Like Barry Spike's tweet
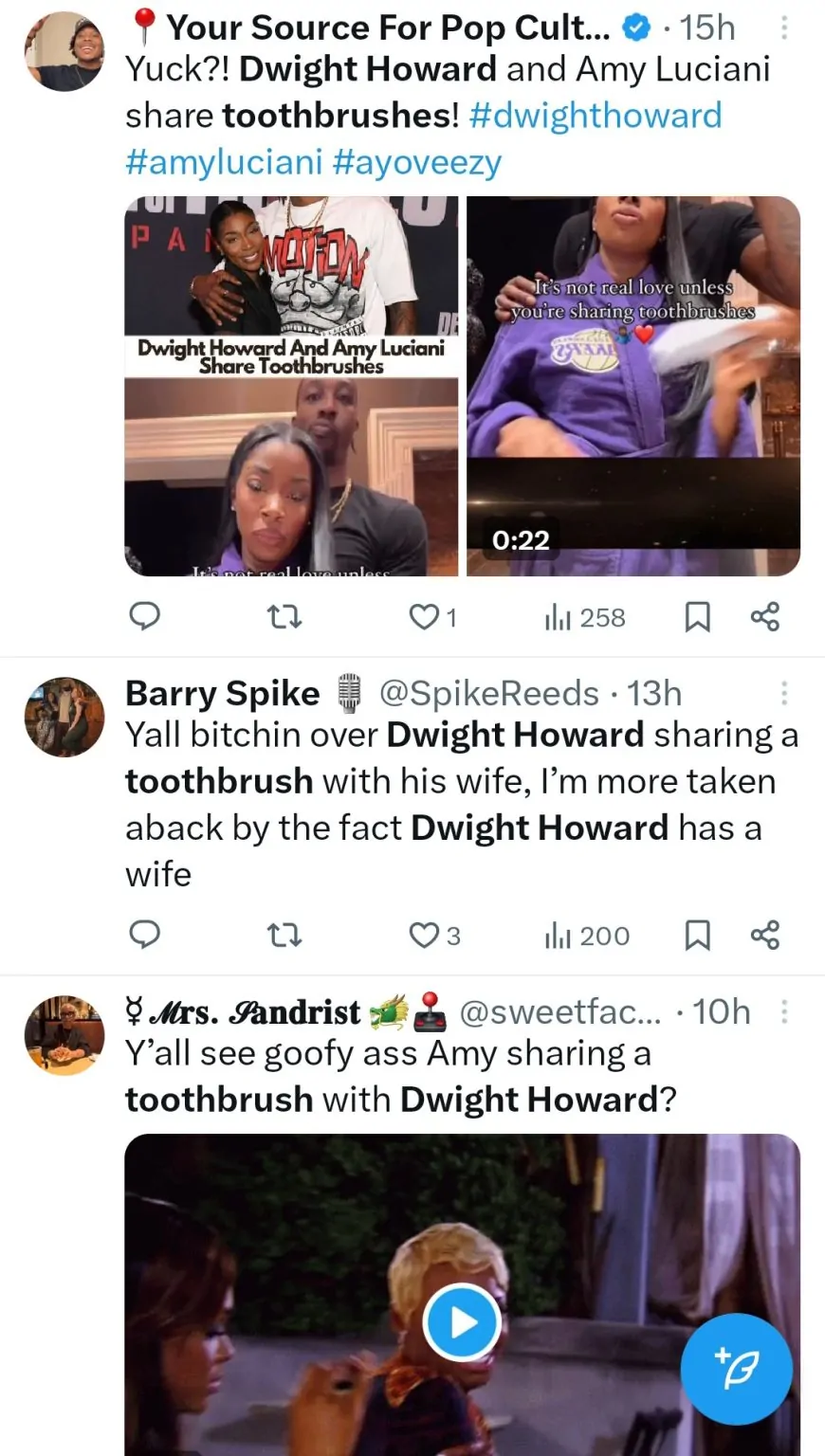The image size is (825, 1456). (422, 937)
